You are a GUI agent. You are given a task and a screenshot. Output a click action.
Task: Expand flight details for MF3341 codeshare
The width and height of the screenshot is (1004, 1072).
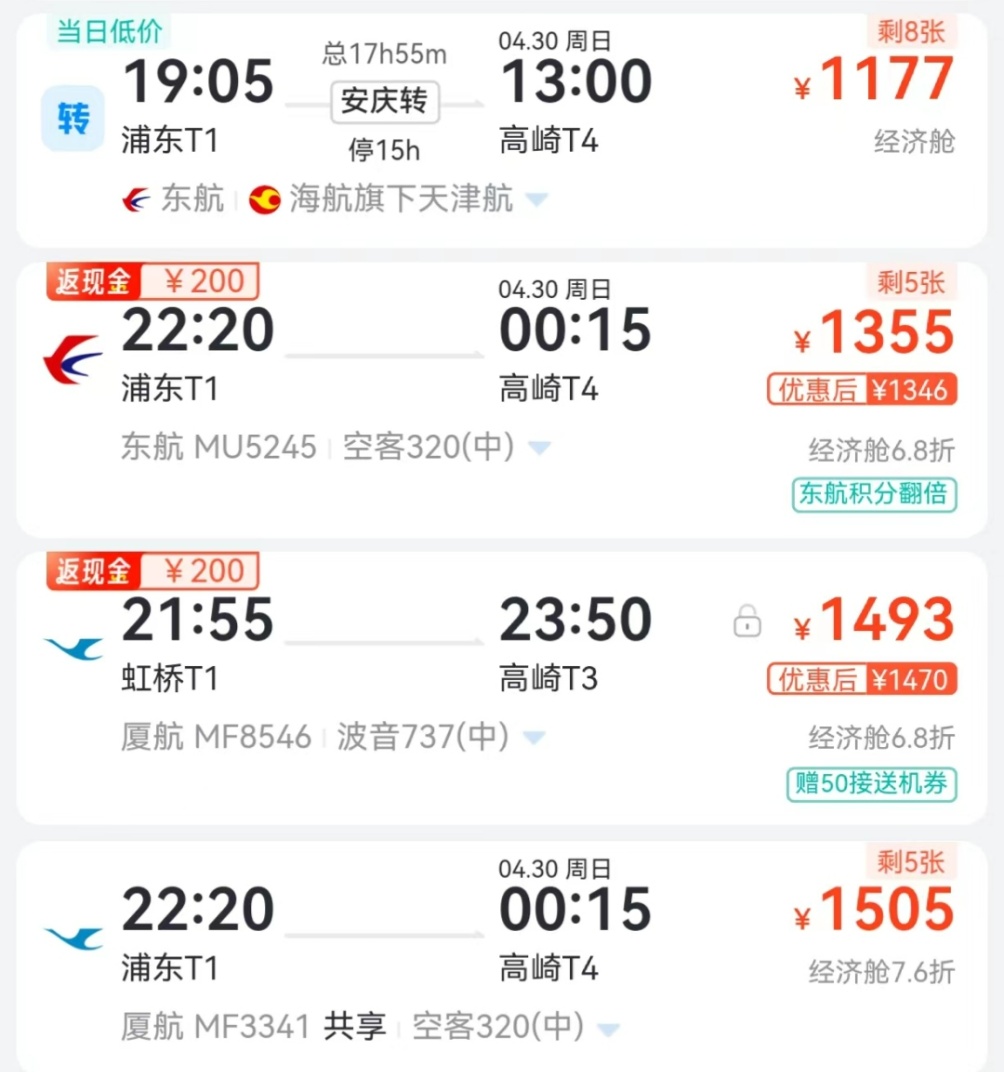tap(607, 1028)
